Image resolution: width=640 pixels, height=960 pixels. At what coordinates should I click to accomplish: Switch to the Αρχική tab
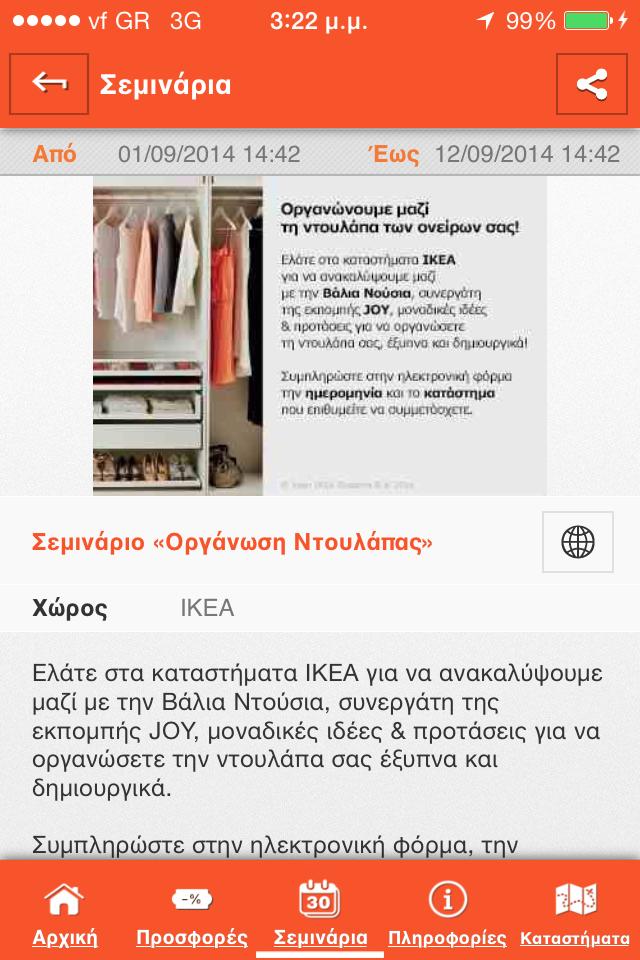click(64, 912)
